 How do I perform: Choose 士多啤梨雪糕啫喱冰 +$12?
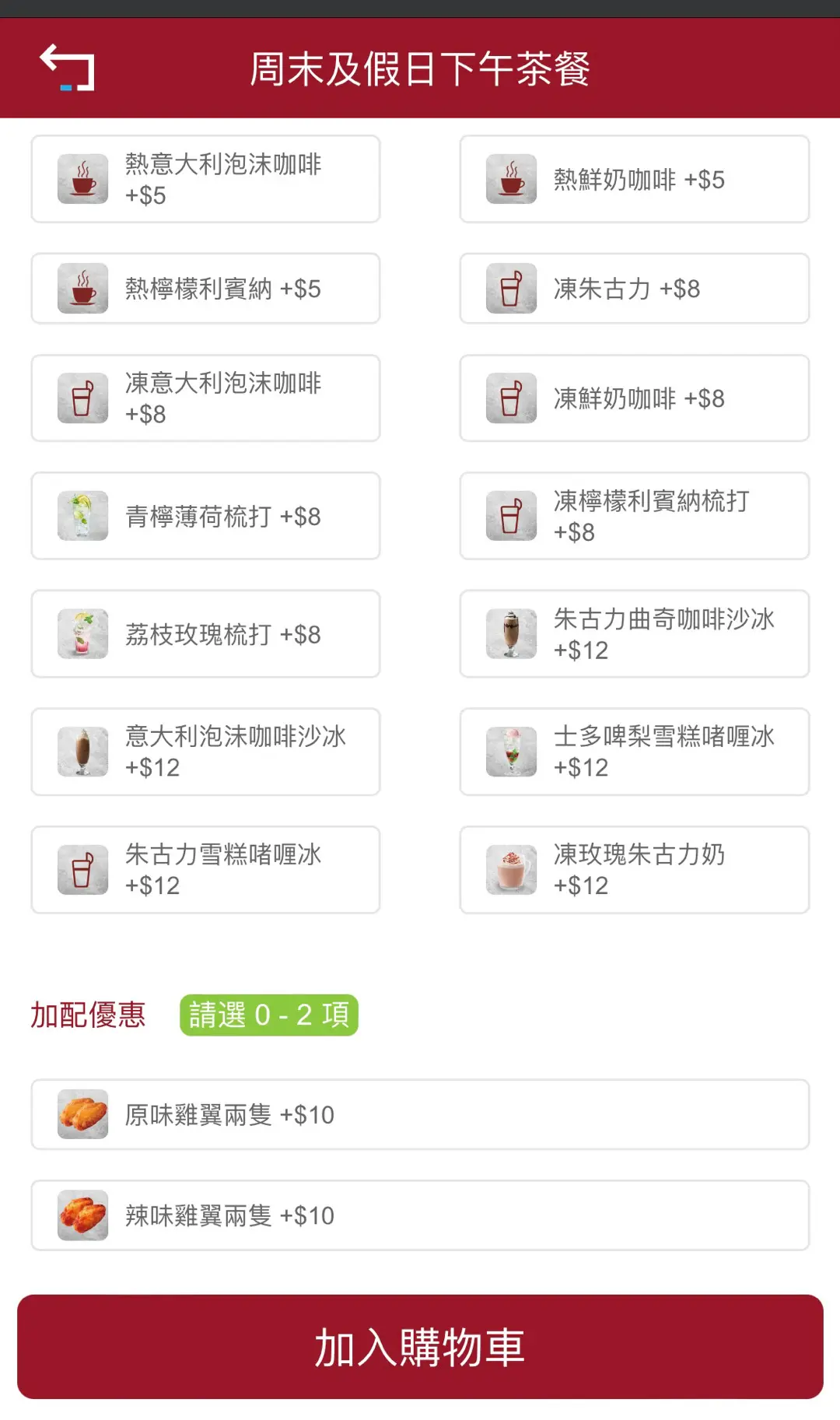pos(634,752)
